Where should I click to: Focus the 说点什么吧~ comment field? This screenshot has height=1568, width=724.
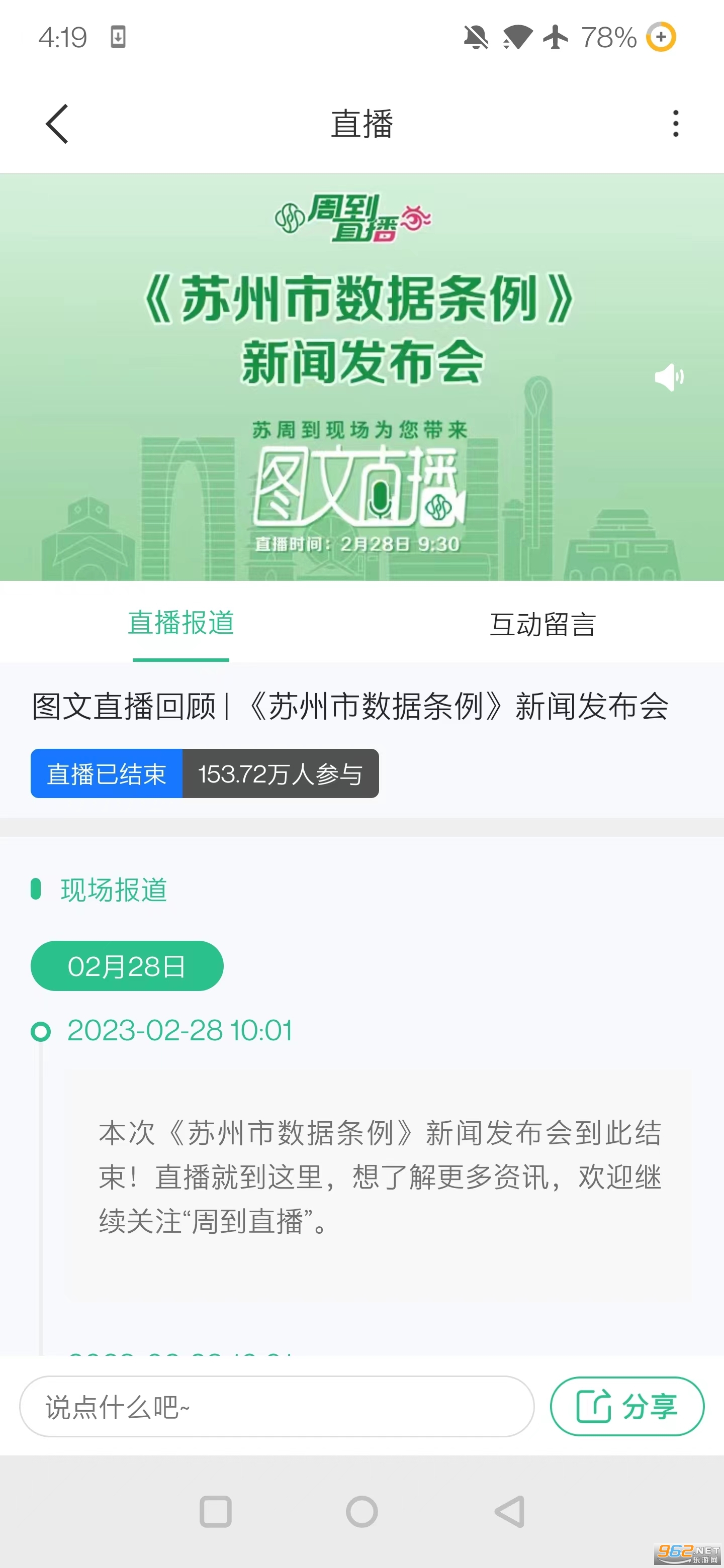(277, 1407)
